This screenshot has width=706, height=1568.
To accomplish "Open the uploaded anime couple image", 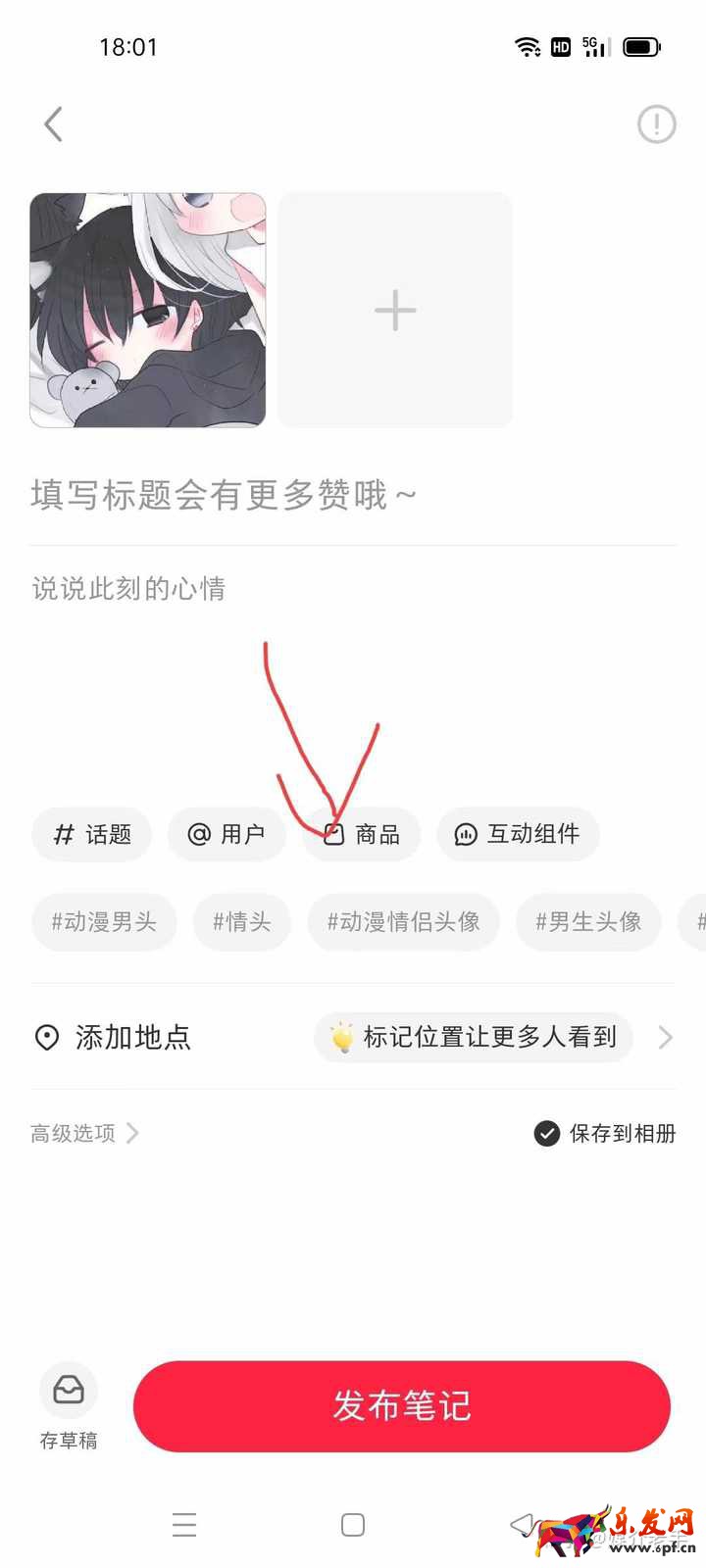I will pyautogui.click(x=148, y=311).
